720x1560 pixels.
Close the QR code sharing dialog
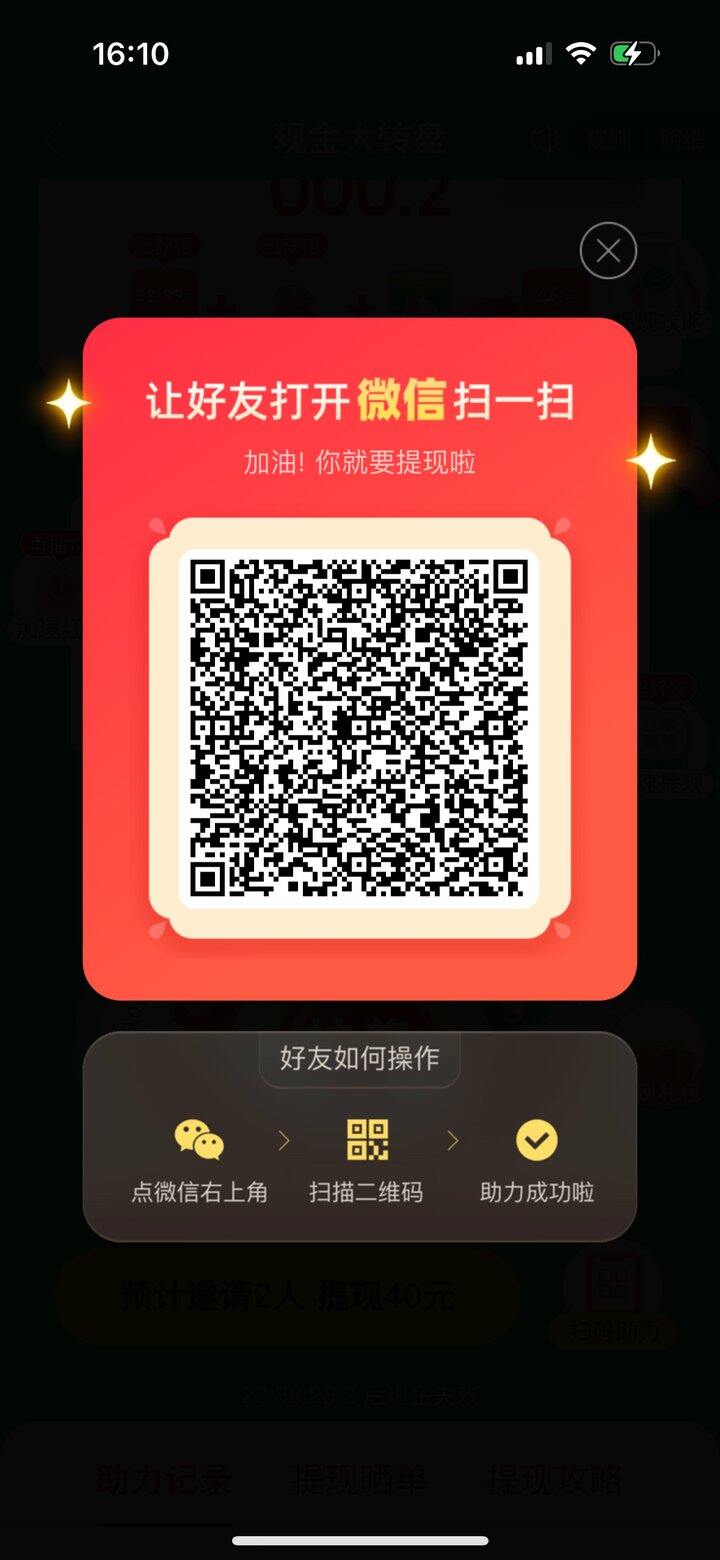coord(606,251)
